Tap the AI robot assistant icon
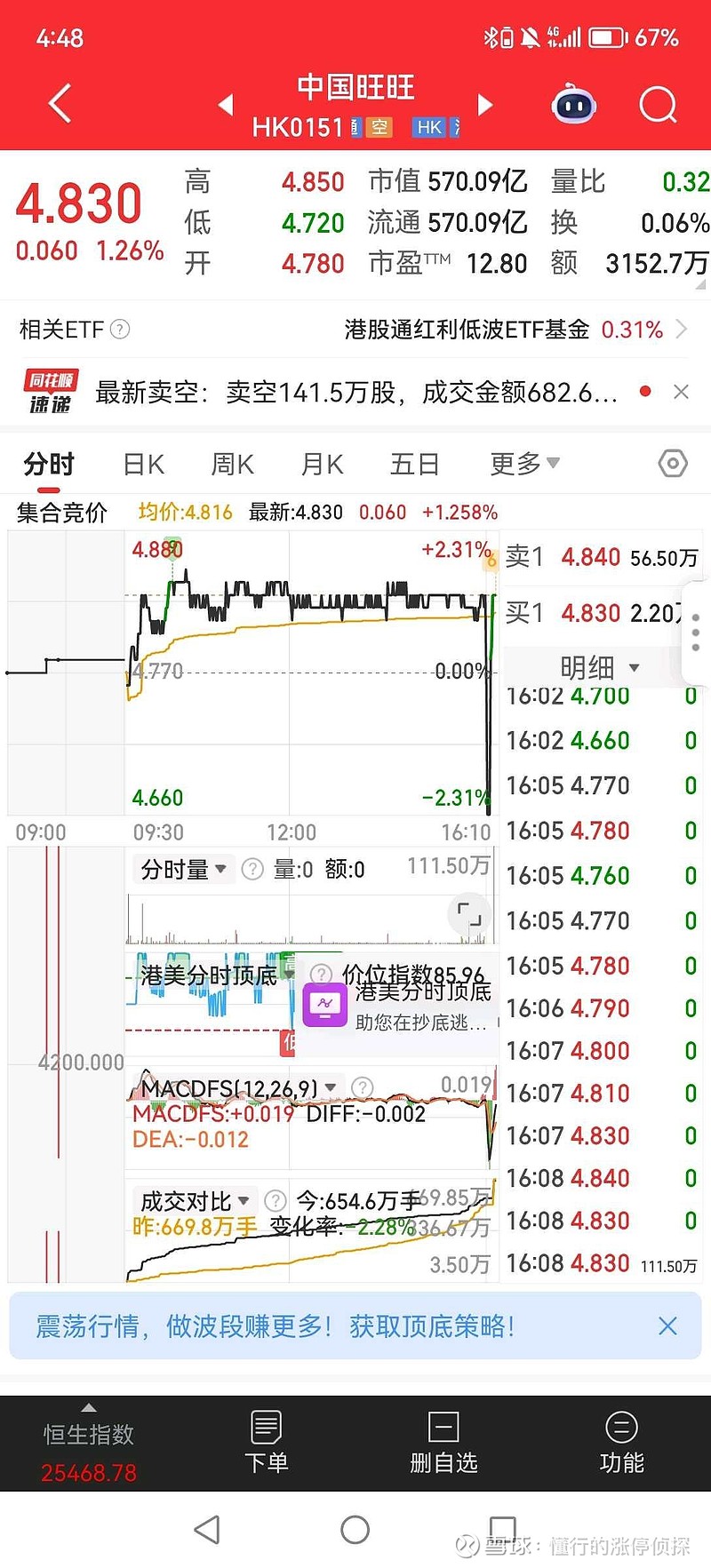This screenshot has height=1568, width=711. click(x=573, y=104)
